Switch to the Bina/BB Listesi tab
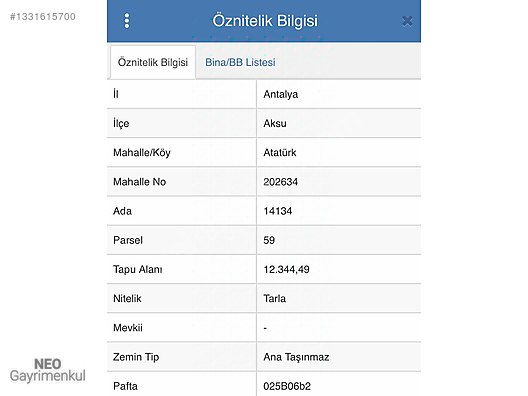Image resolution: width=528 pixels, height=396 pixels. 240,62
